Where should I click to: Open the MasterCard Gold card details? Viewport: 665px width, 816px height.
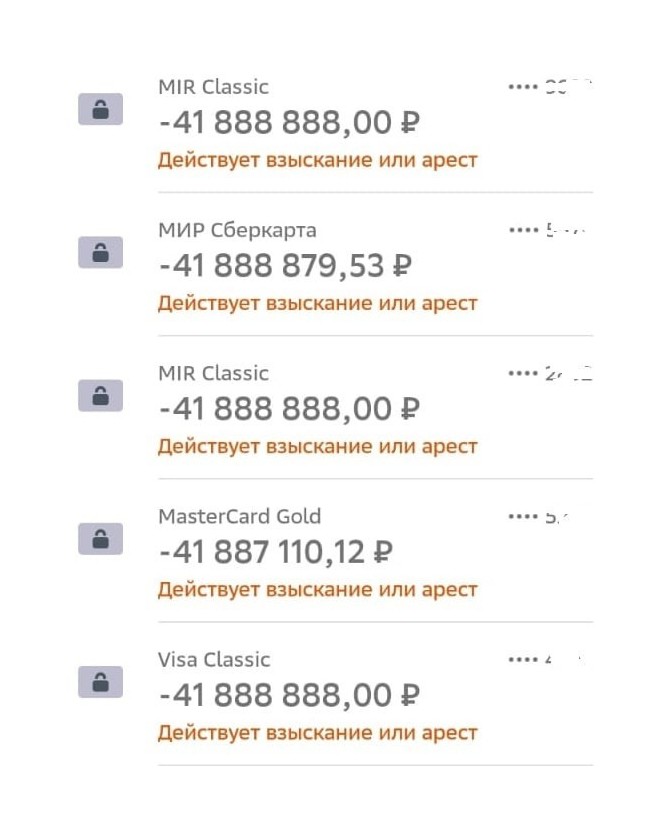click(x=335, y=552)
